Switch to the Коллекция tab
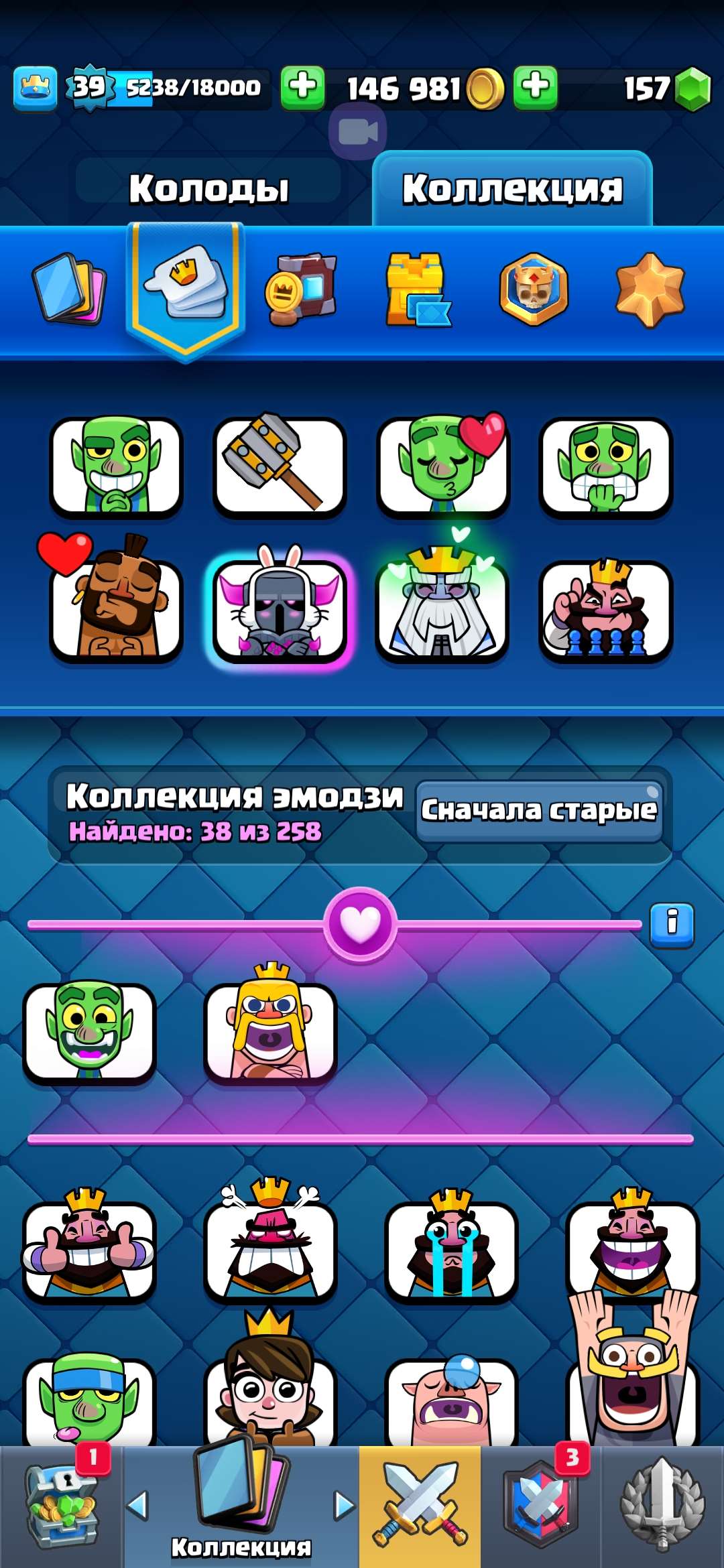Image resolution: width=724 pixels, height=1568 pixels. click(x=513, y=189)
